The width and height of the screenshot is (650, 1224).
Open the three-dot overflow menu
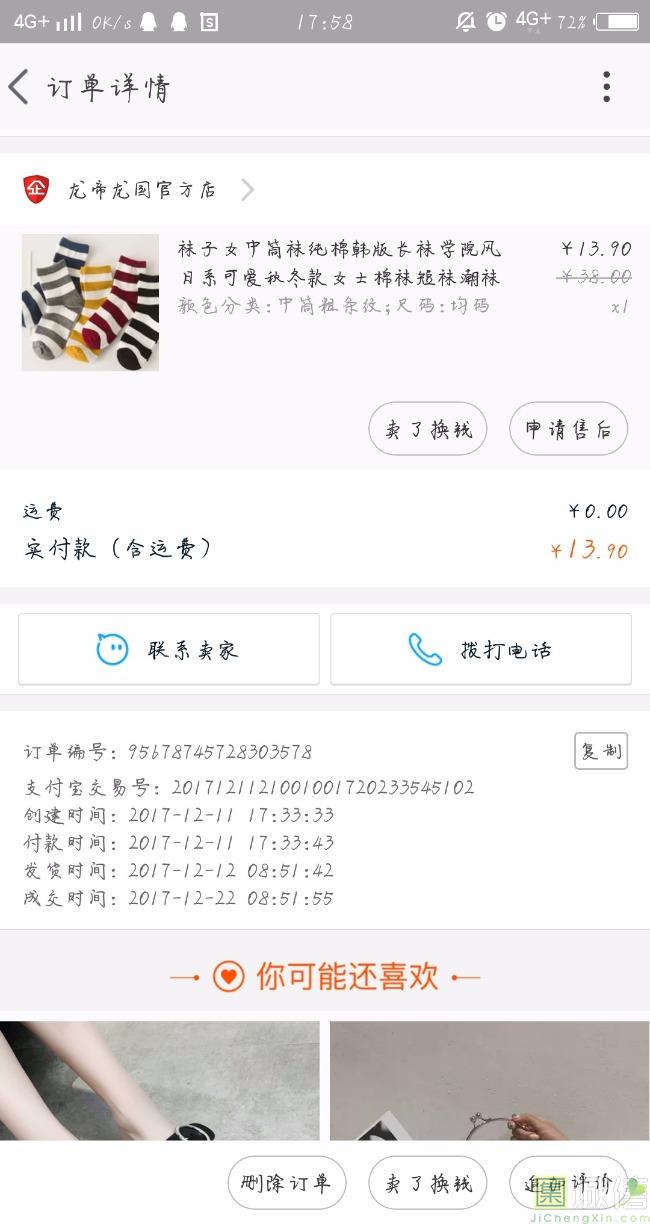[x=606, y=88]
